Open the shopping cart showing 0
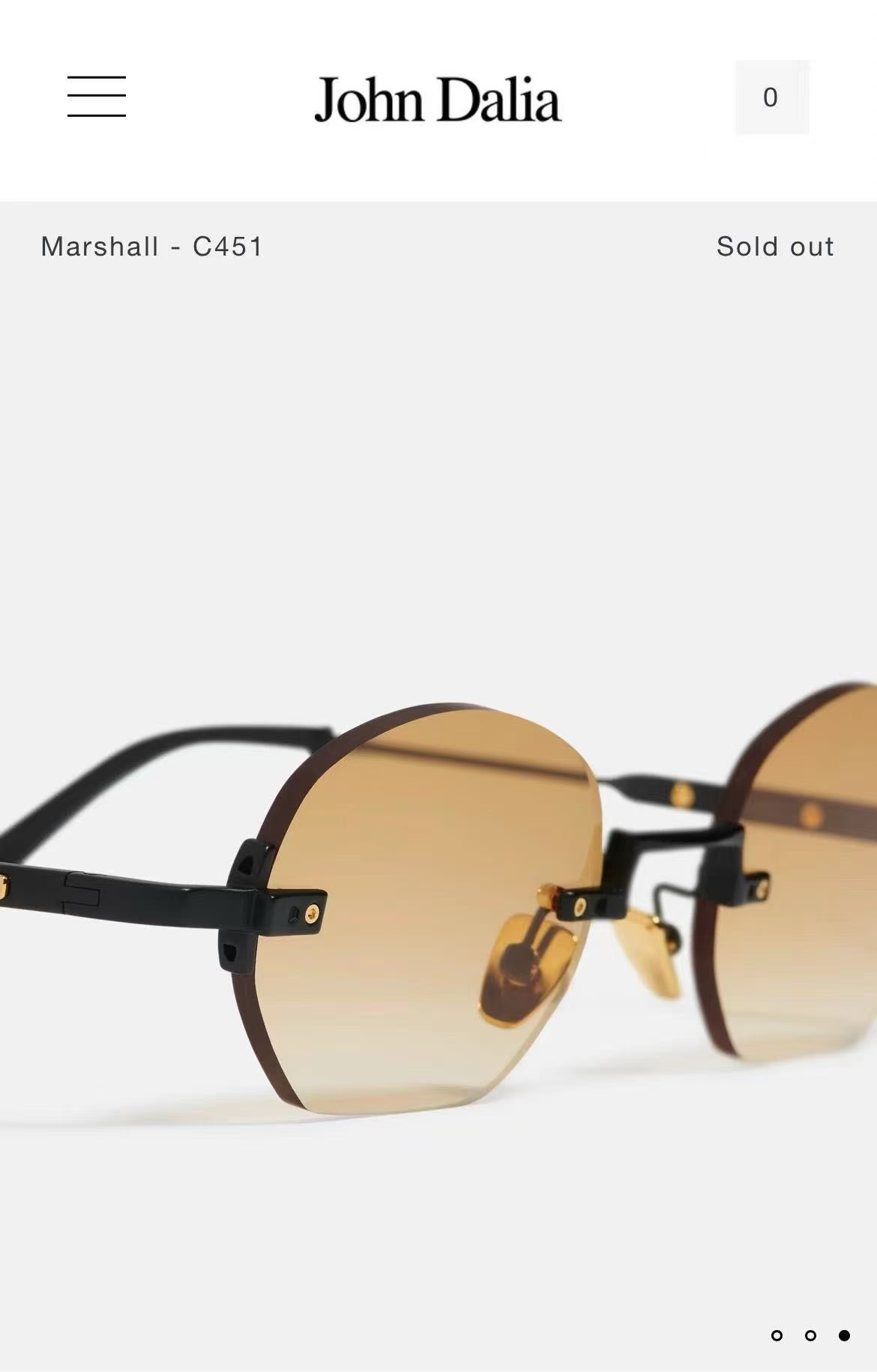 (x=771, y=97)
